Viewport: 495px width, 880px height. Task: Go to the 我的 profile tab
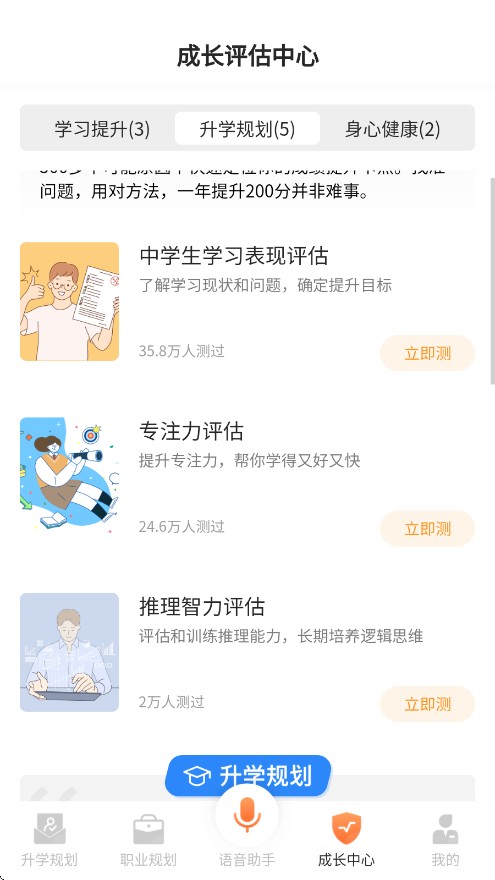445,840
